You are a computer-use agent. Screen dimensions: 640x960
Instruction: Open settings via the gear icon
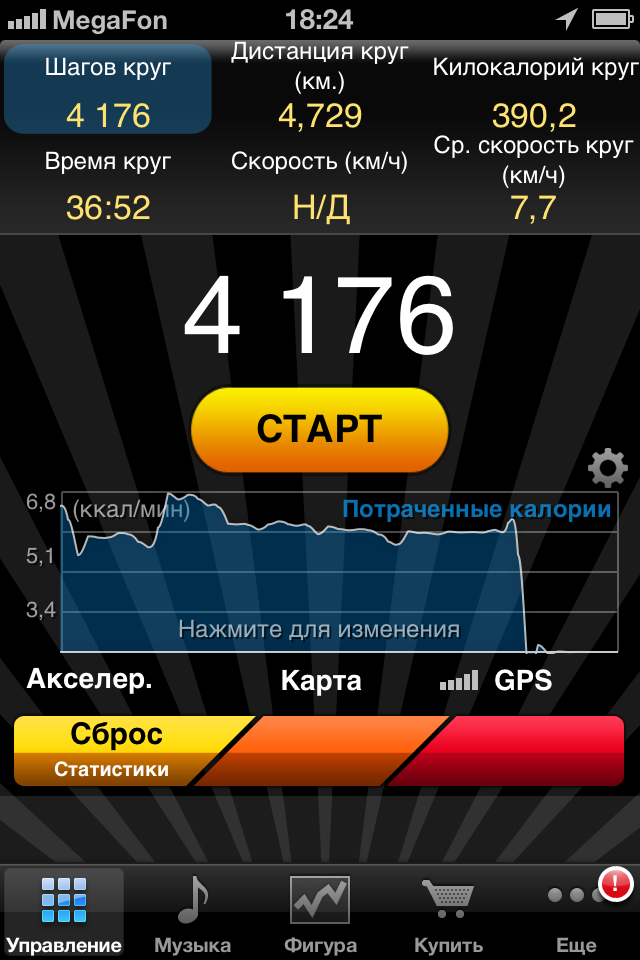tap(607, 468)
